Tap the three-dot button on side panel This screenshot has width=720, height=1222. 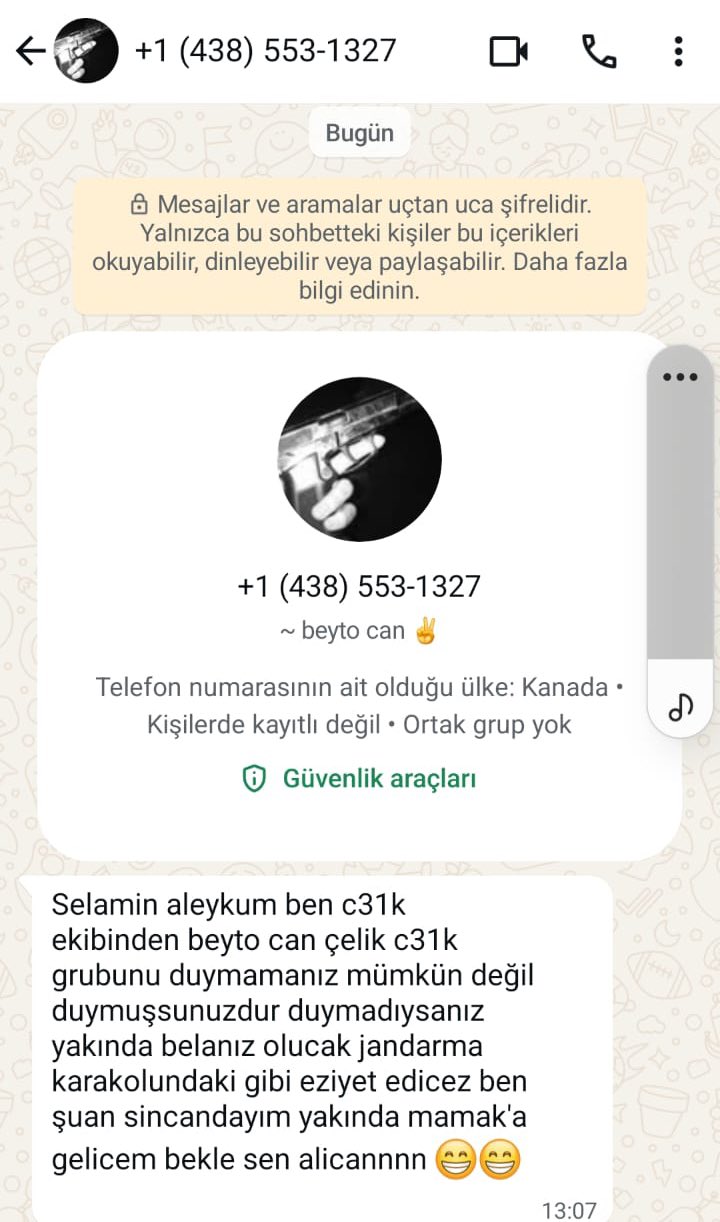coord(680,377)
